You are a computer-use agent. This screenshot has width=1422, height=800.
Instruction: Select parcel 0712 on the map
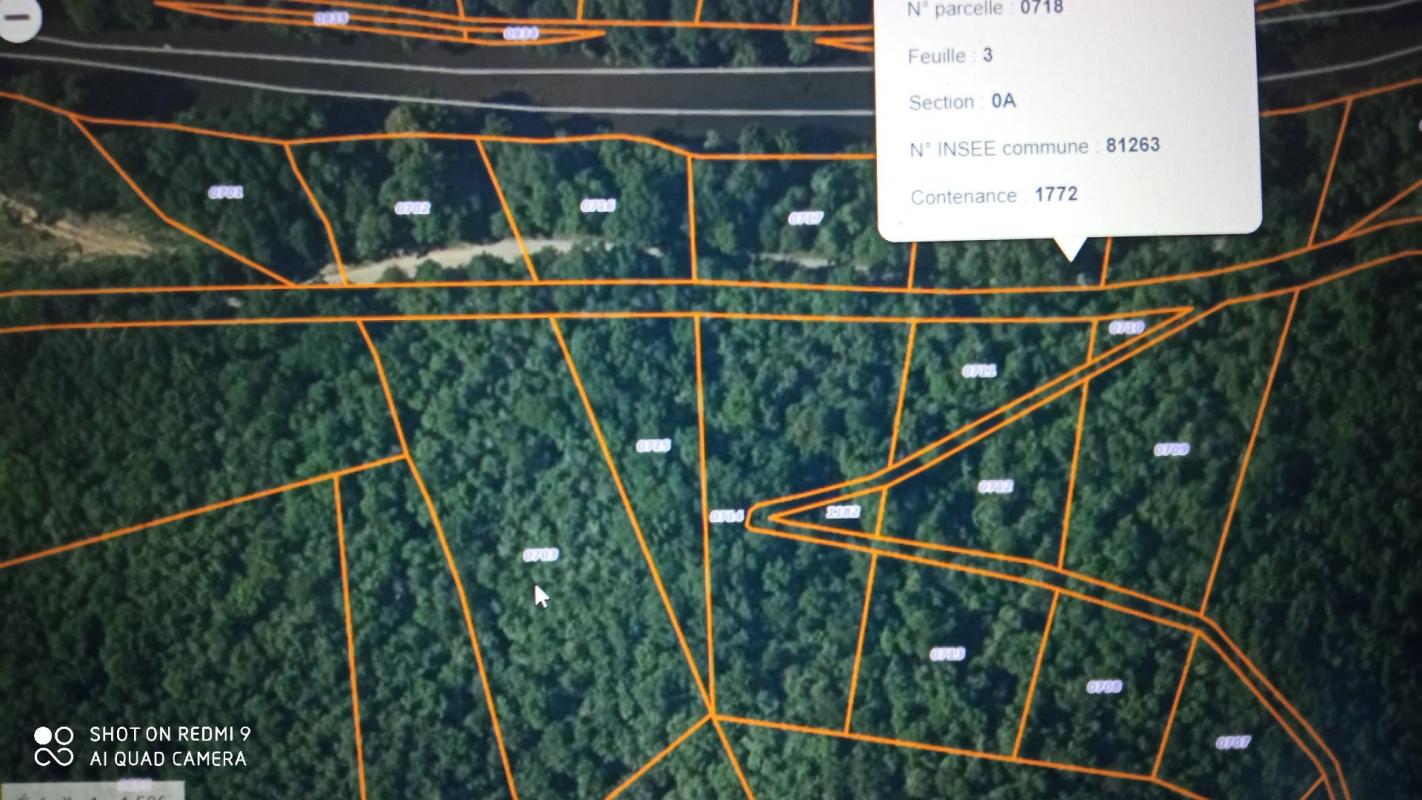pos(995,487)
